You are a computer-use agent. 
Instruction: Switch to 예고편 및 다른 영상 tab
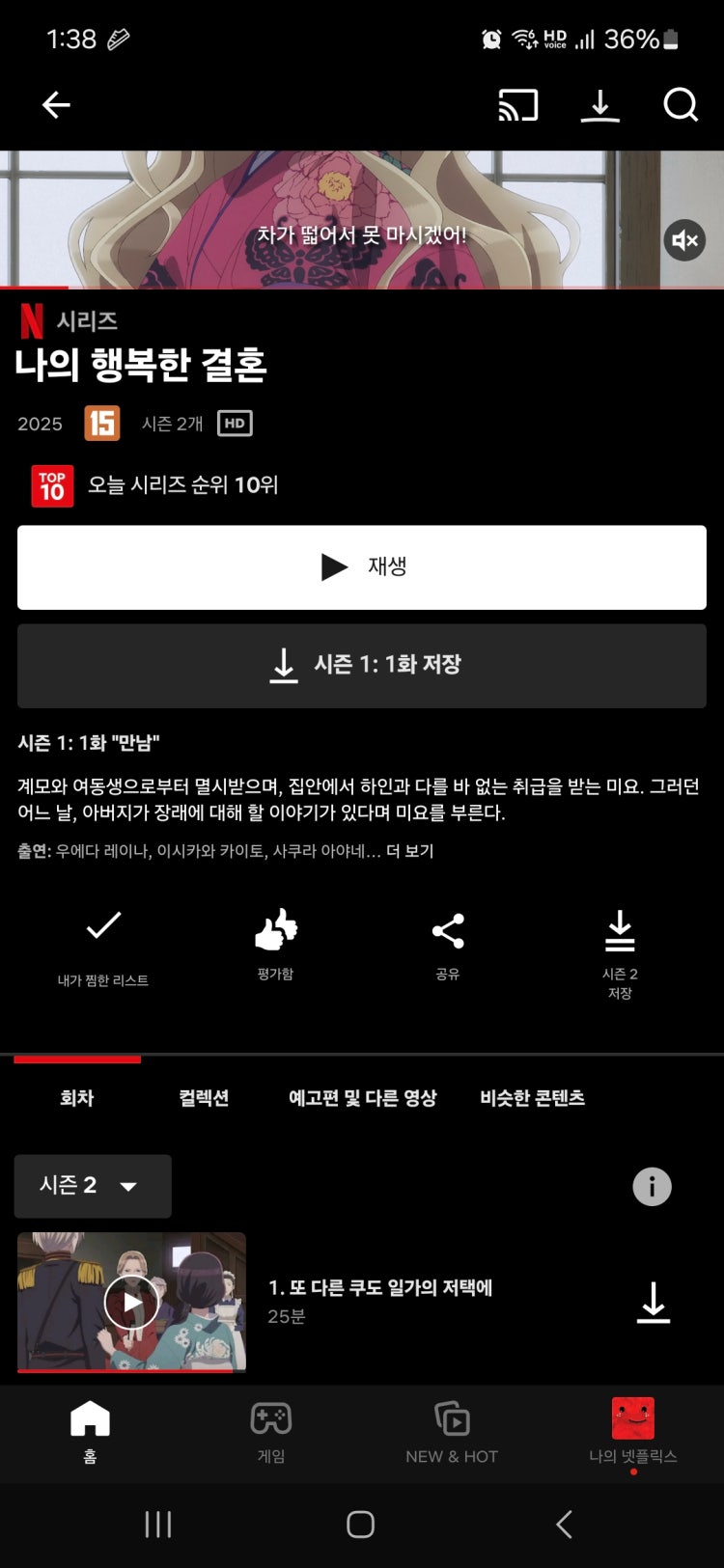point(362,1098)
